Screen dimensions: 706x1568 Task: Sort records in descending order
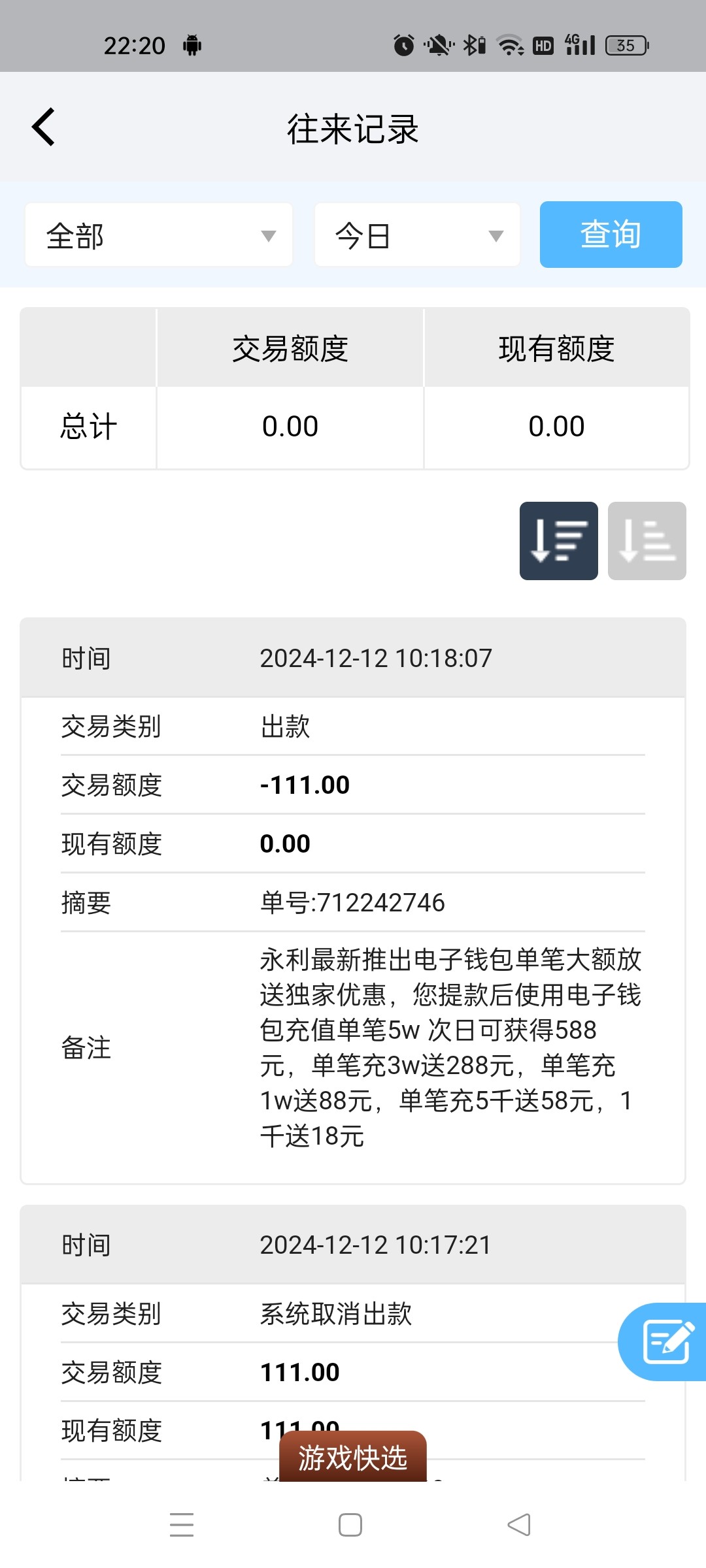558,541
